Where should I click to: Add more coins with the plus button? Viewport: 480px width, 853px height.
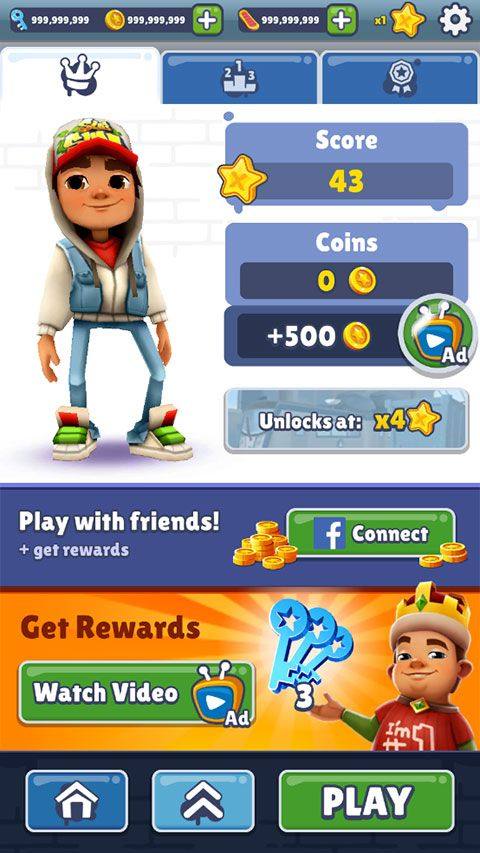207,20
